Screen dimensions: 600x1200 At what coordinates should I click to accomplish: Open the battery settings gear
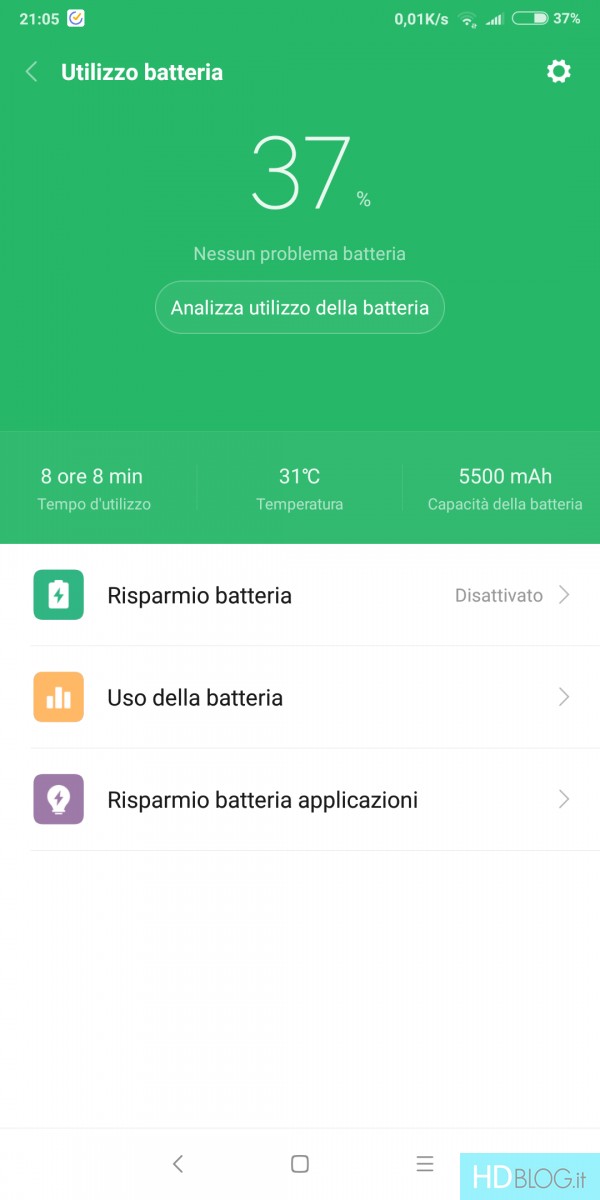558,71
